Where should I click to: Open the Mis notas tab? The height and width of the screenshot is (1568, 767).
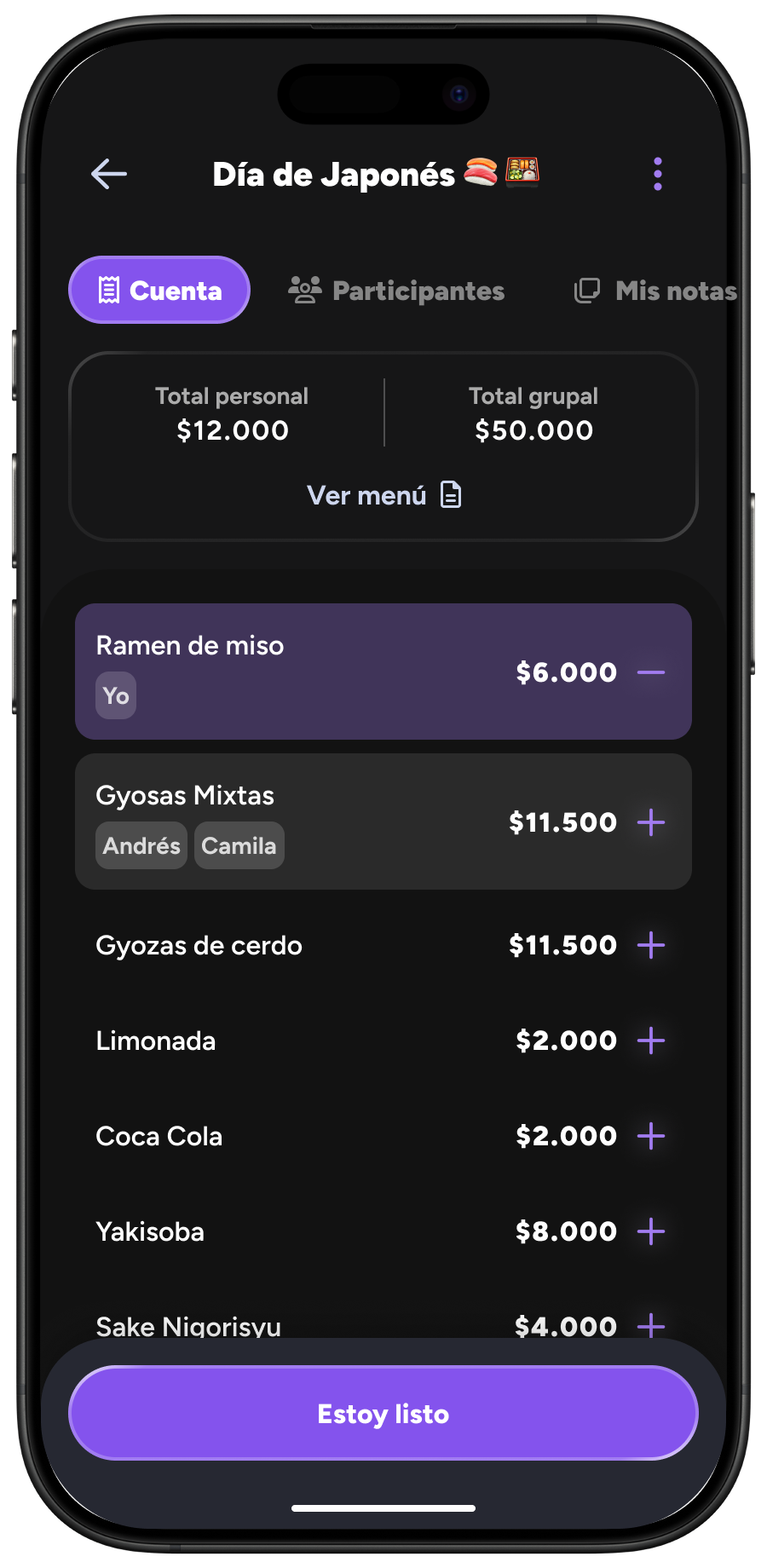[x=655, y=291]
